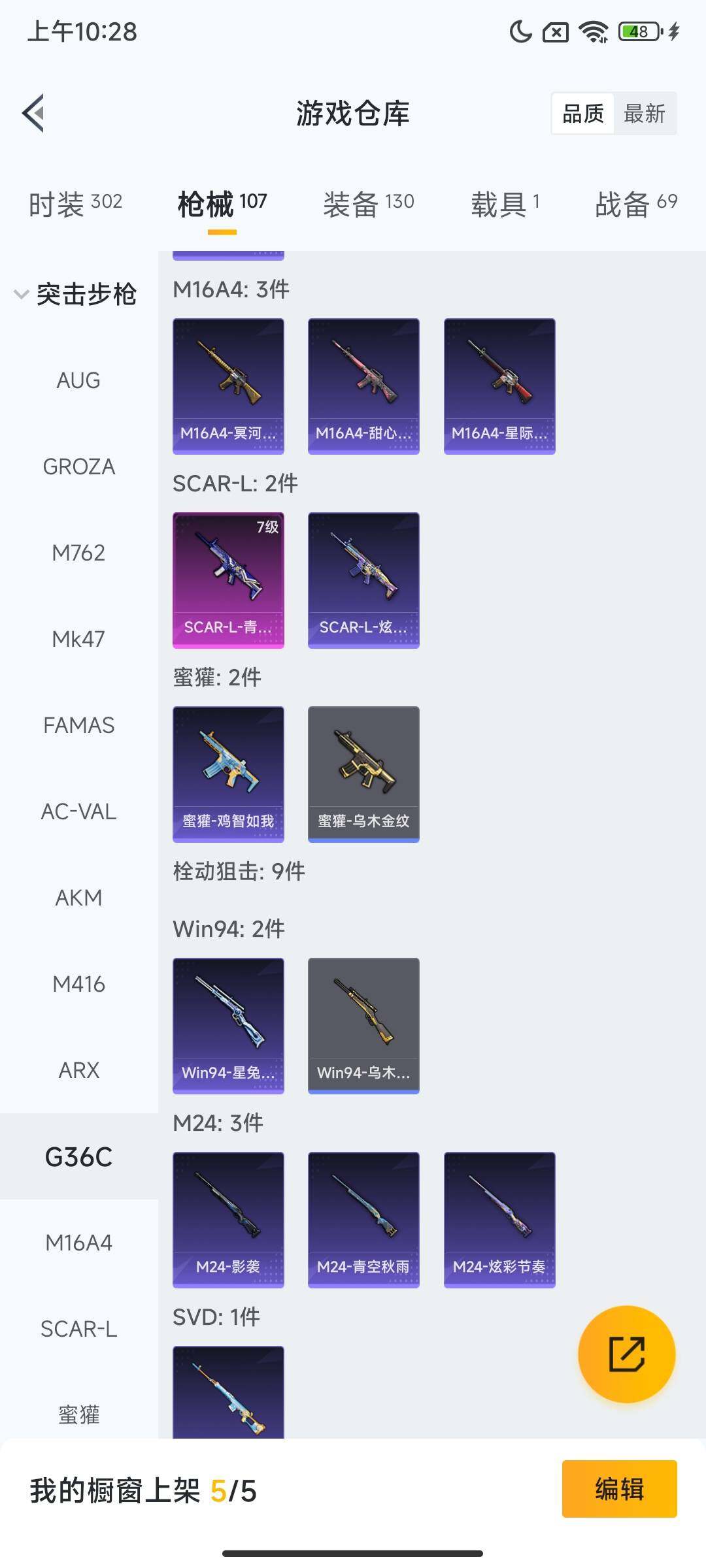Open the 载具 tab
This screenshot has height=1568, width=706.
[x=505, y=204]
